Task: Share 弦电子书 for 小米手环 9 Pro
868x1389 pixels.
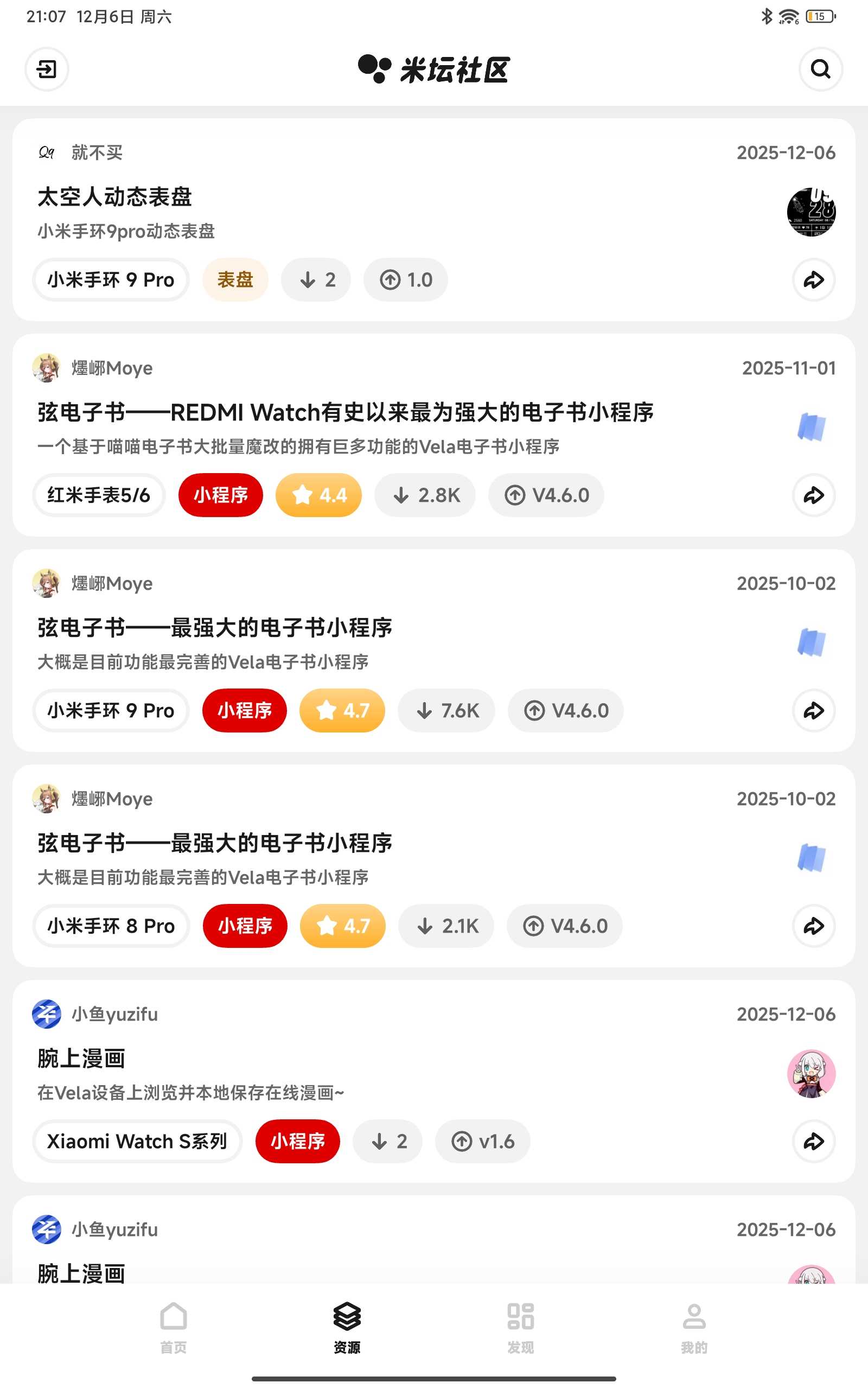Action: [x=813, y=711]
